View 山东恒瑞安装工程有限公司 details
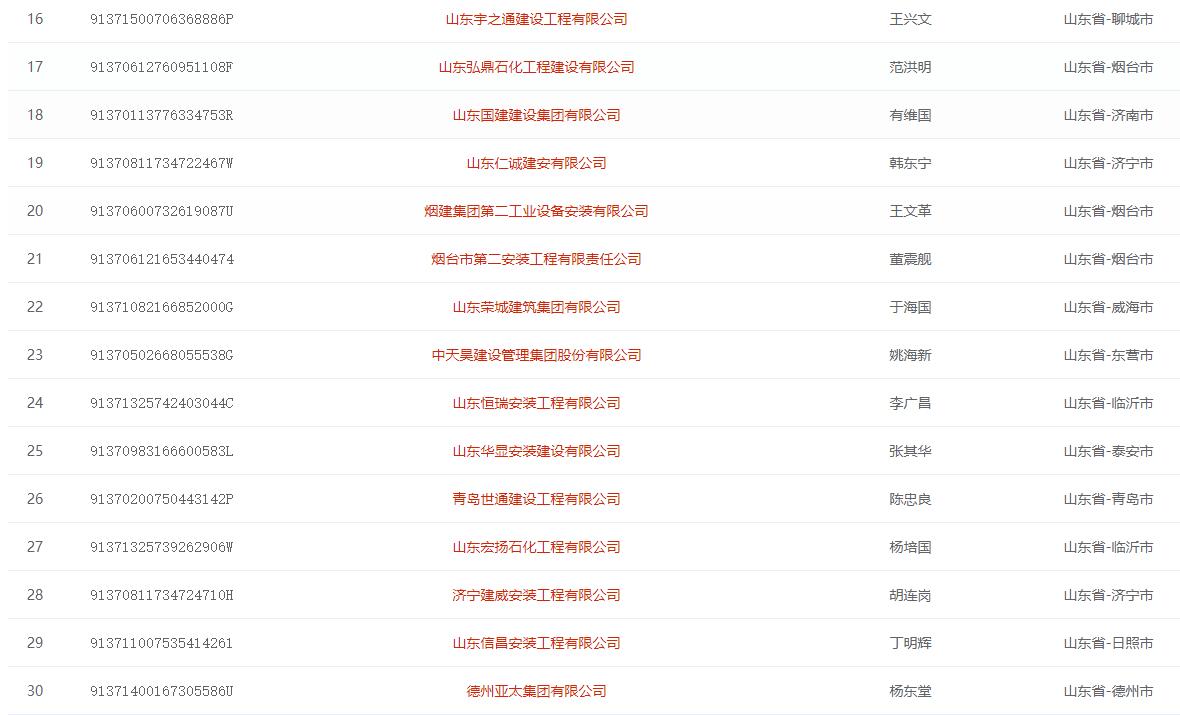The height and width of the screenshot is (715, 1180). click(x=536, y=403)
